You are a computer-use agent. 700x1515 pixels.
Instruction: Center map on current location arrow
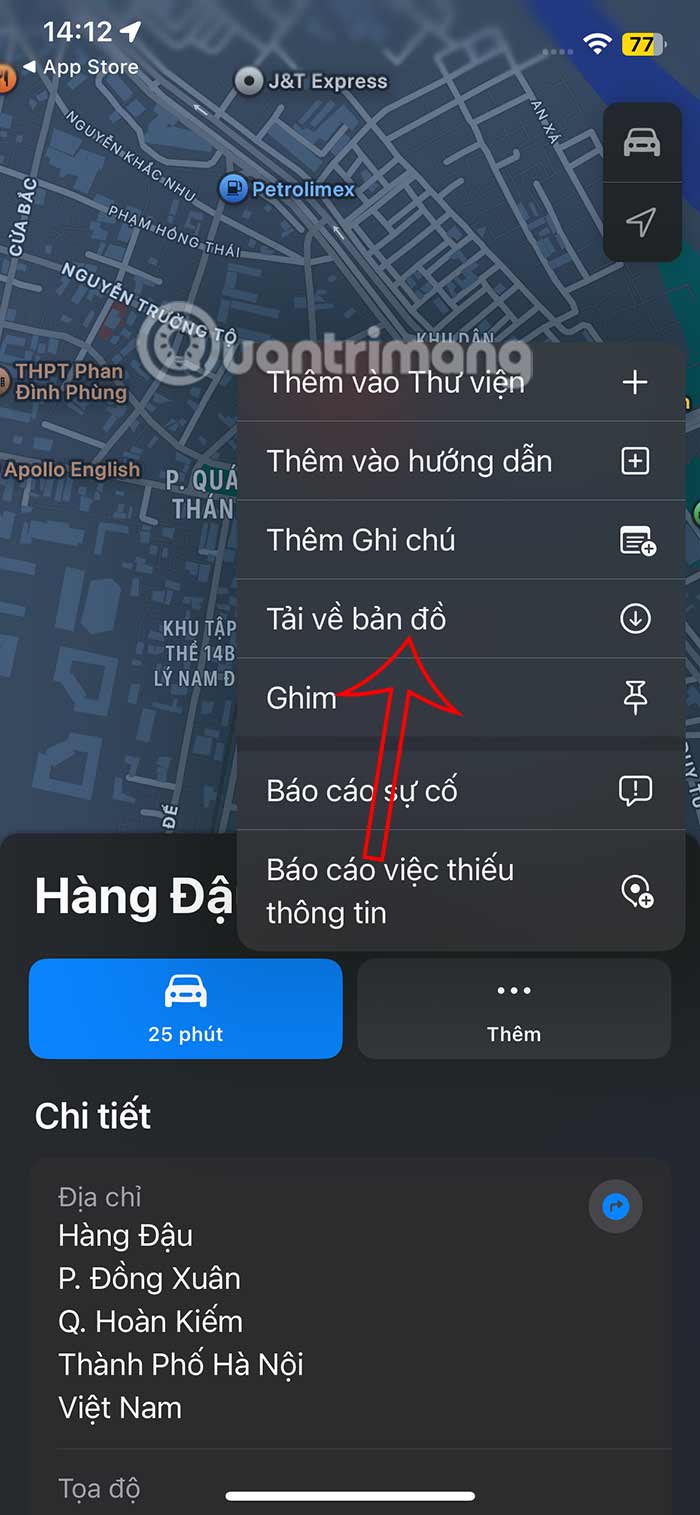pos(642,222)
